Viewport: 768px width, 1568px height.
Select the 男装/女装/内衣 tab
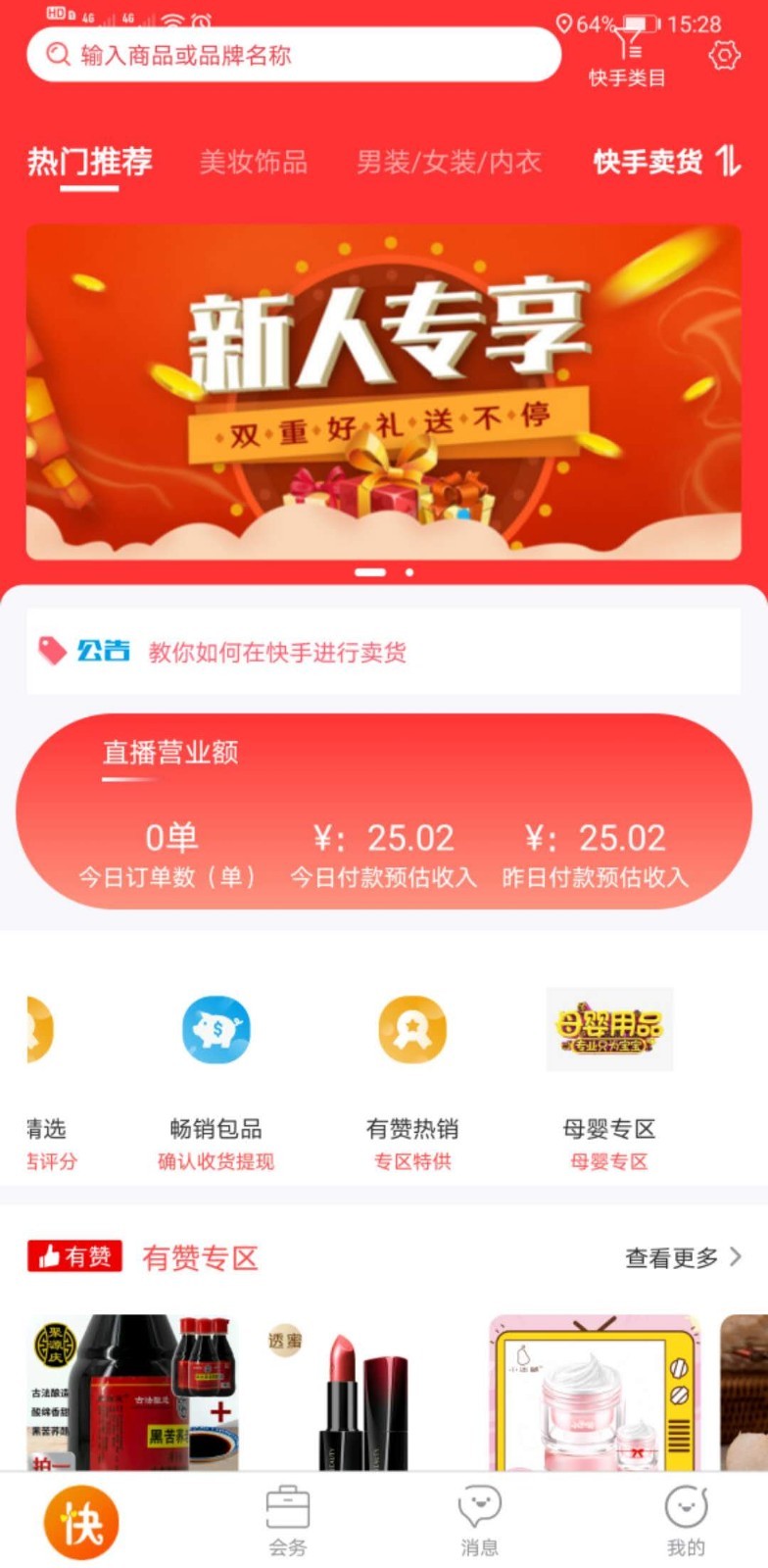(449, 162)
